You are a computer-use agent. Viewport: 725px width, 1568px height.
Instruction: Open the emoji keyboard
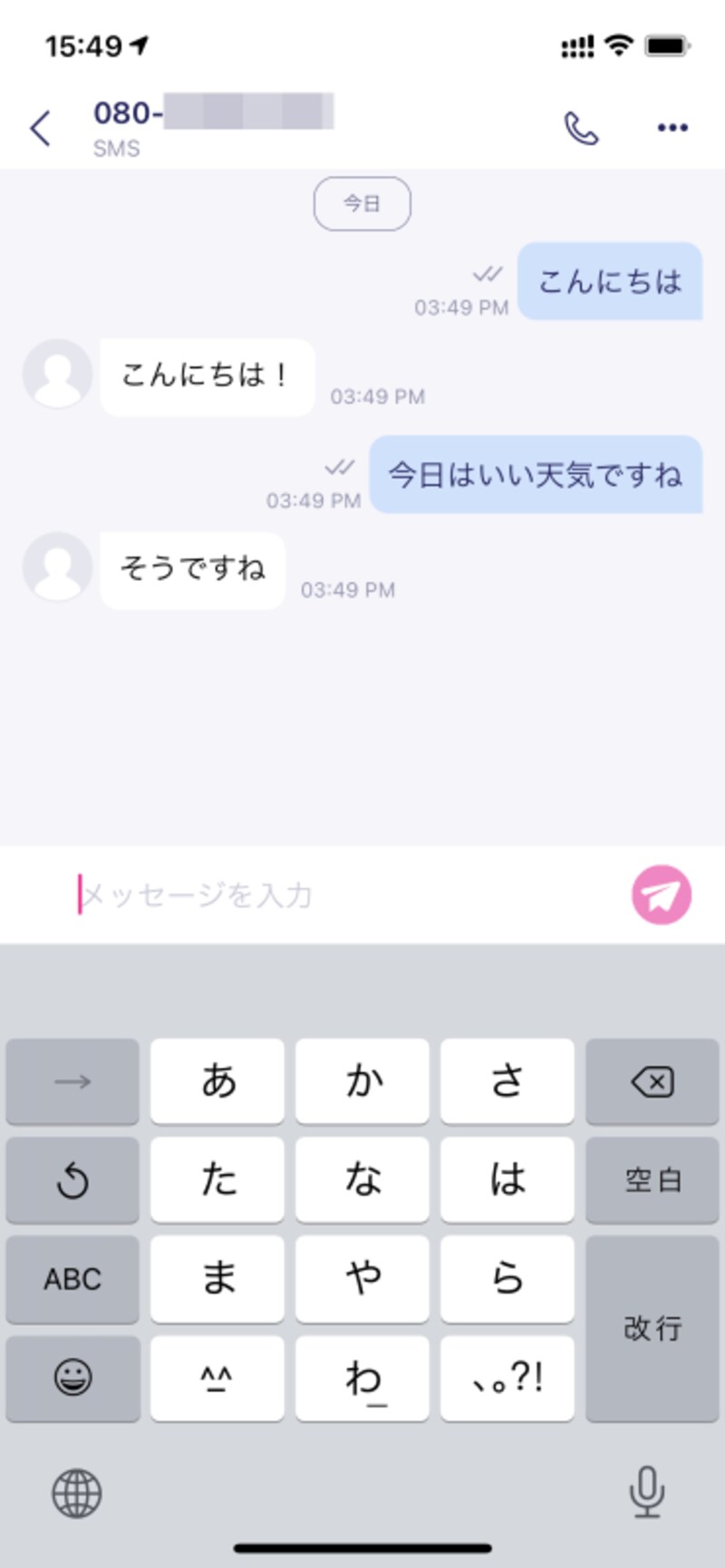click(x=72, y=1379)
